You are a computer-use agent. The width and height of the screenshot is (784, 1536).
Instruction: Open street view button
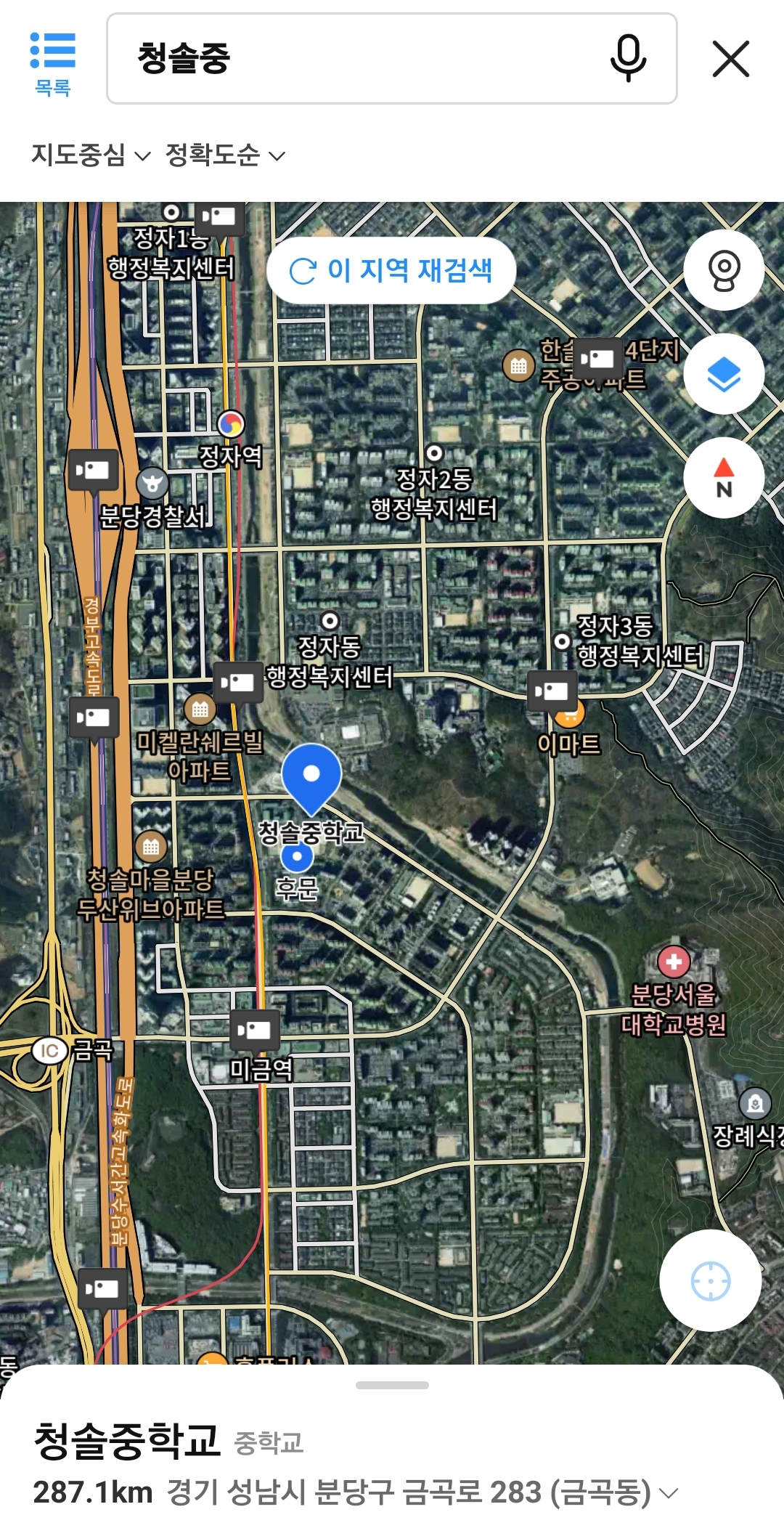[724, 270]
